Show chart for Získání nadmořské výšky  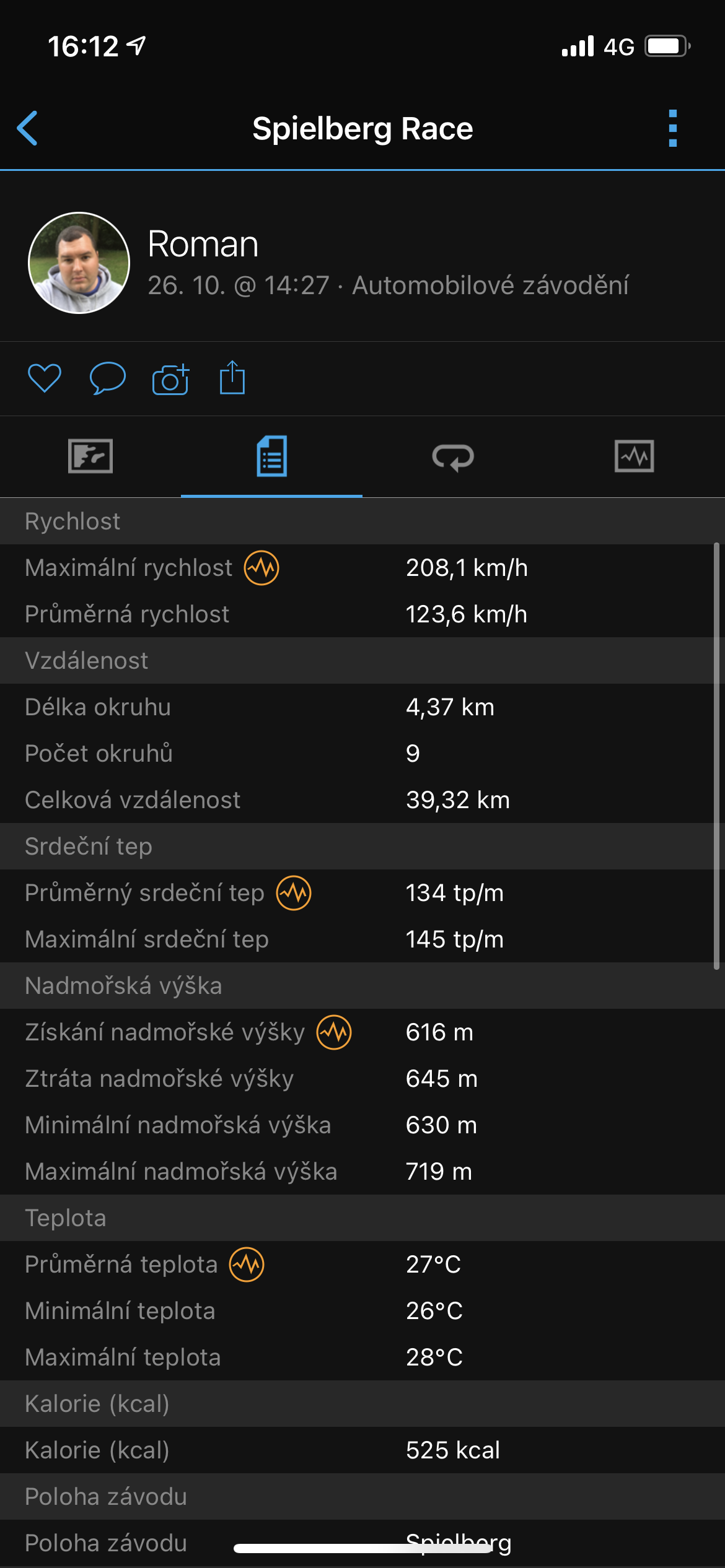coord(334,1032)
